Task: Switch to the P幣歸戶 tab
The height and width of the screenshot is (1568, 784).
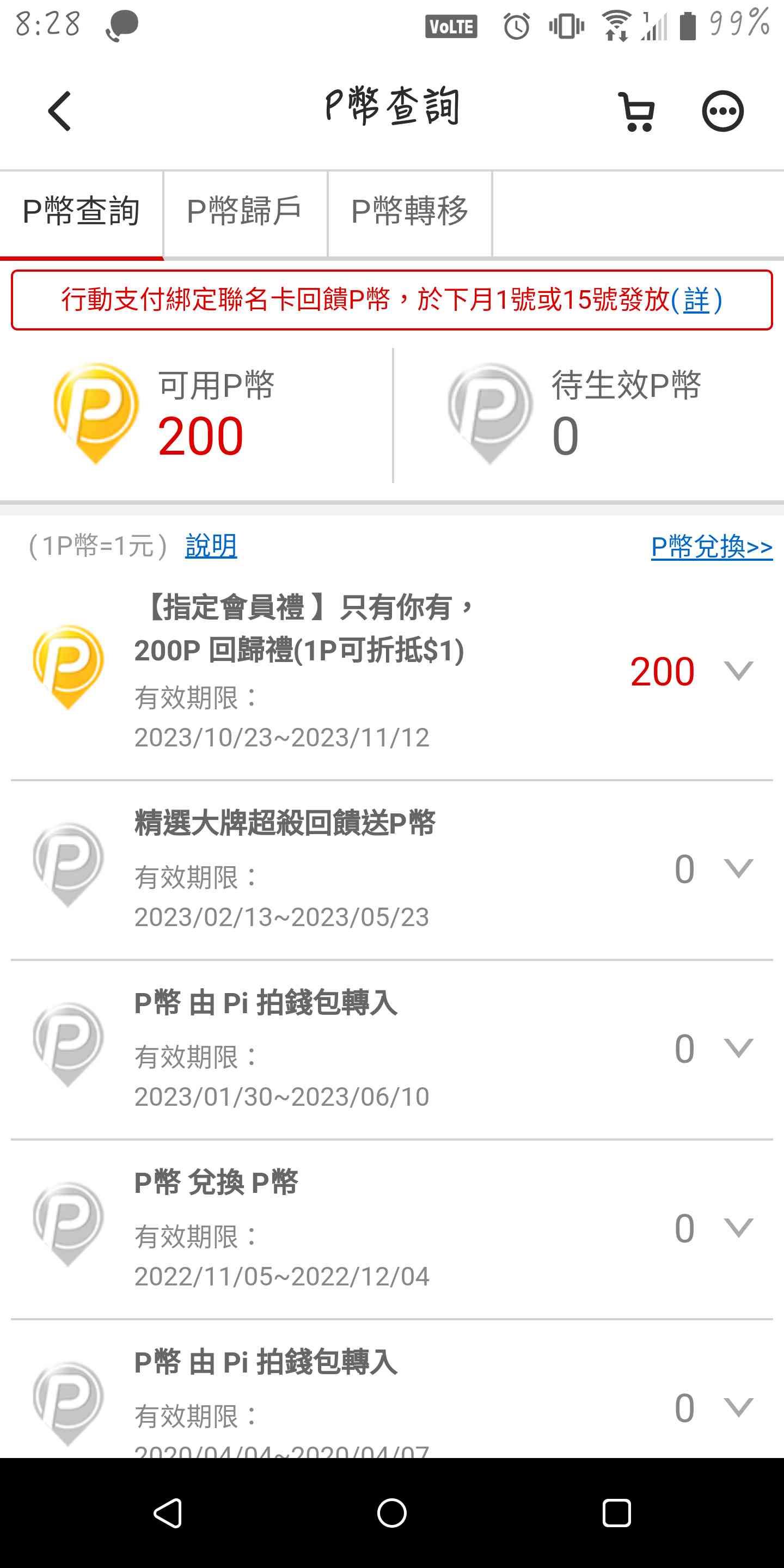Action: click(246, 212)
